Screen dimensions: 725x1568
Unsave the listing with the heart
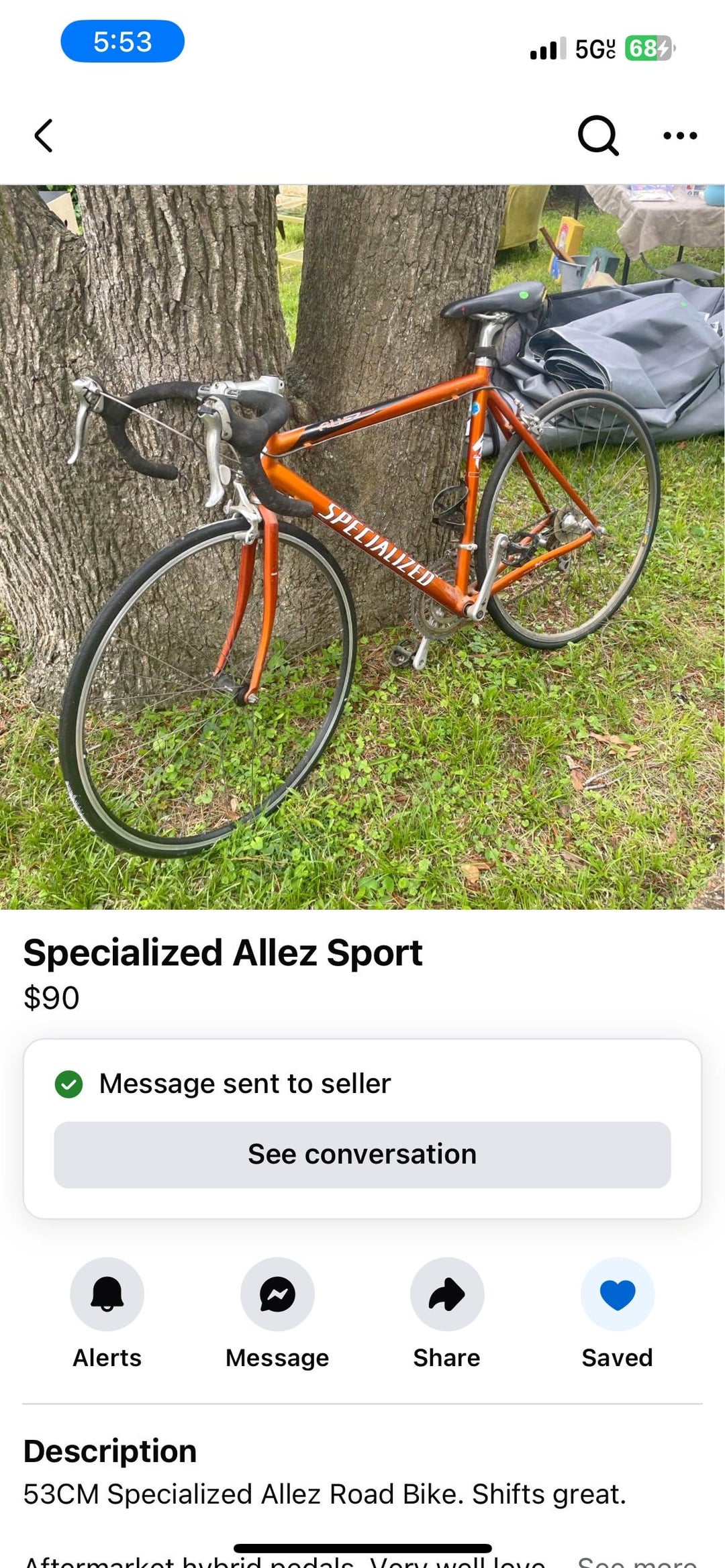tap(618, 1294)
